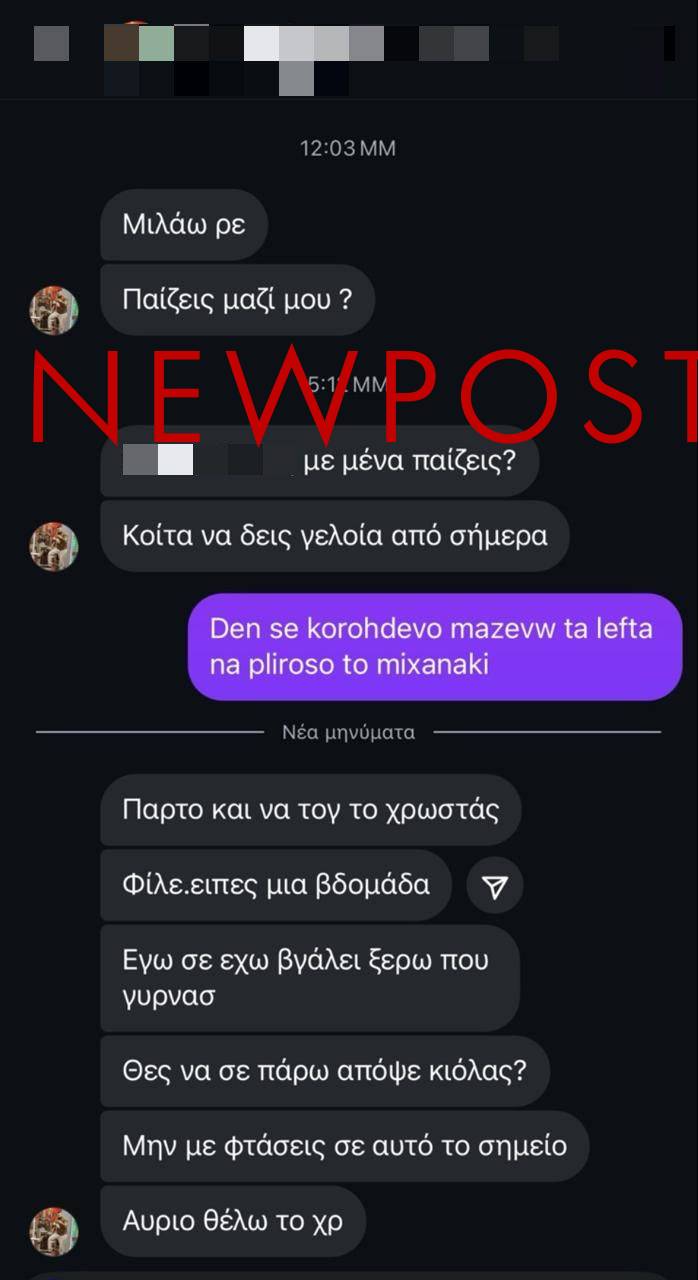Open sender's avatar beside 'Παίζεις μαζί μου ?'
Screen dimensions: 698x1280
point(54,310)
